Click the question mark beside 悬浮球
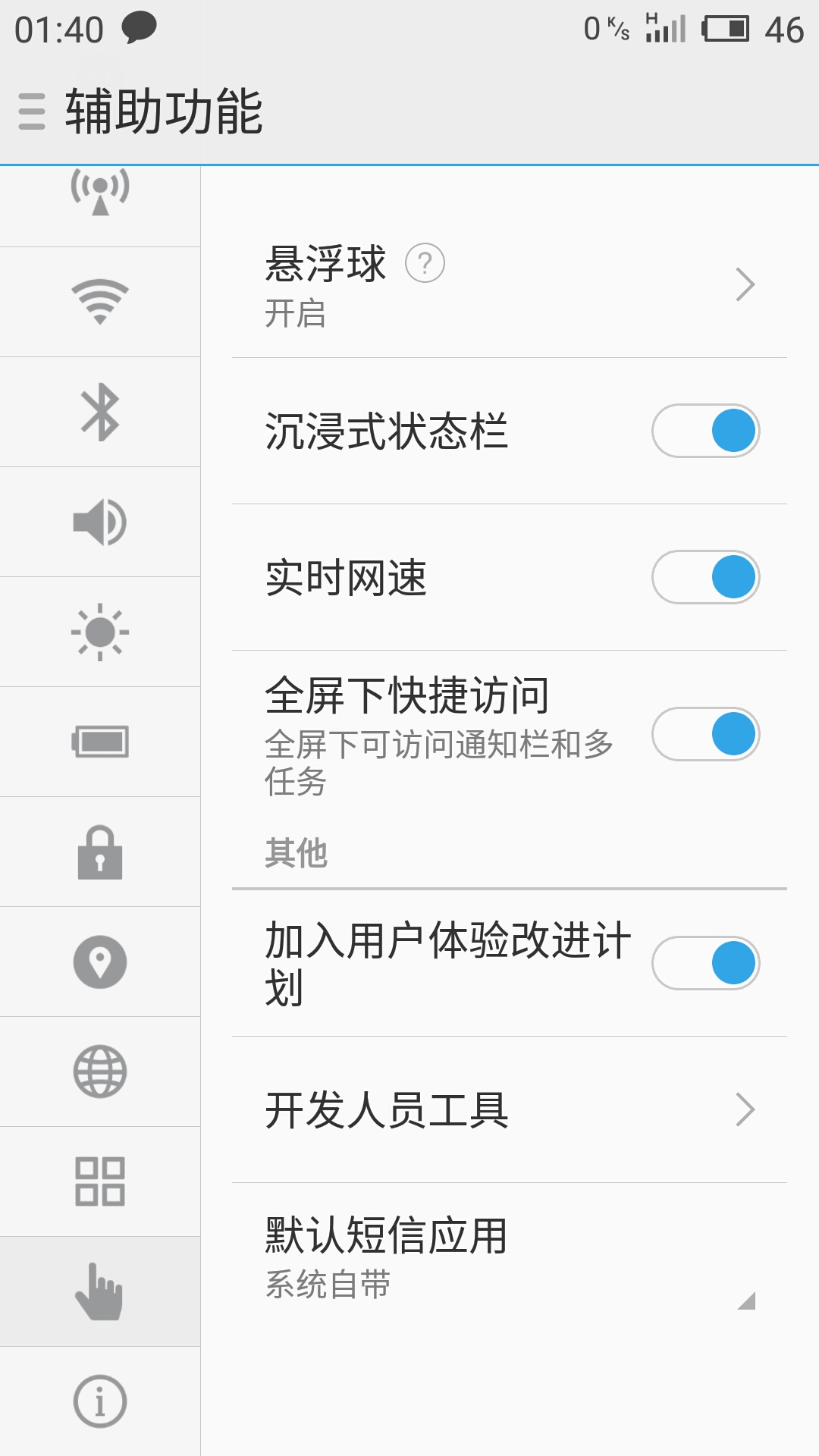819x1456 pixels. [x=425, y=264]
